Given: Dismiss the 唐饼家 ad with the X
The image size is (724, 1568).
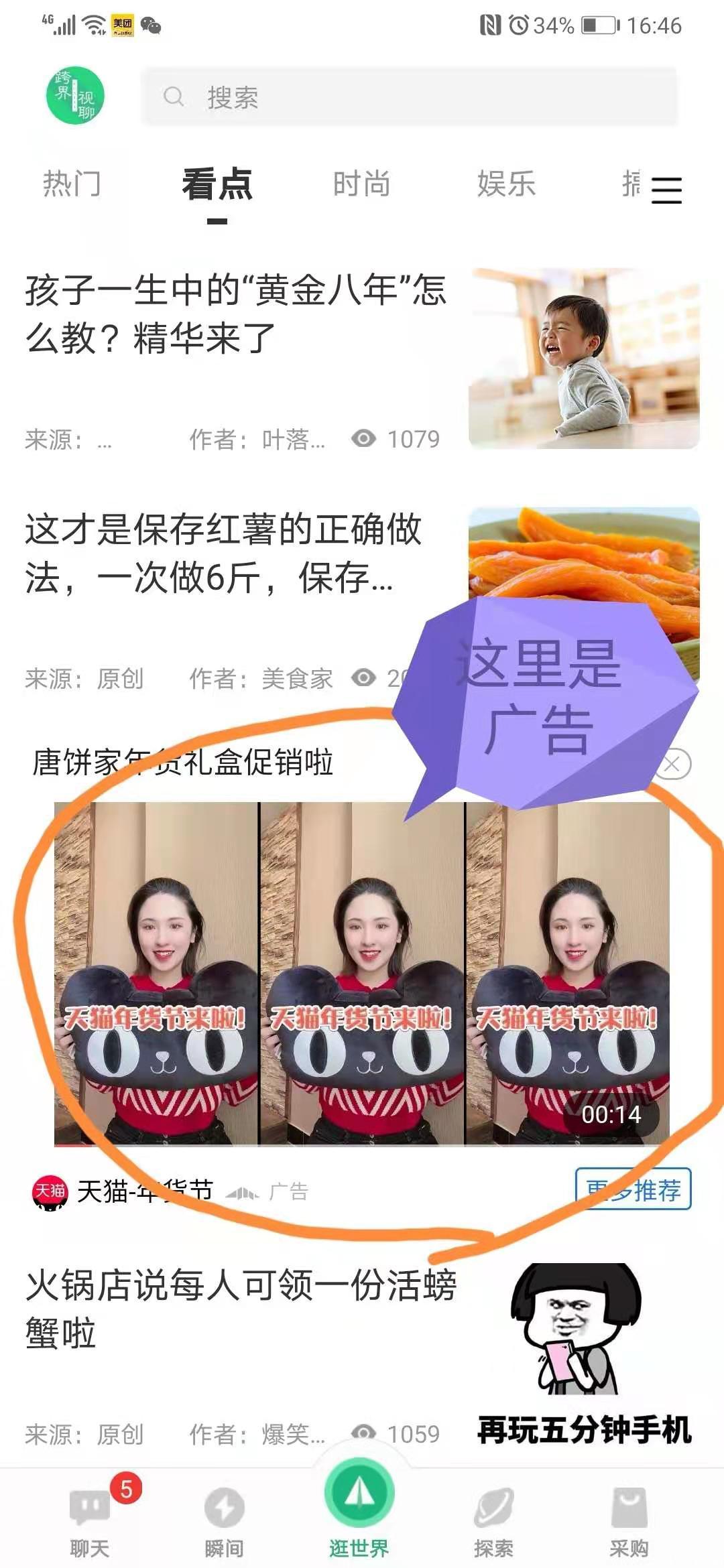Looking at the screenshot, I should coord(672,764).
